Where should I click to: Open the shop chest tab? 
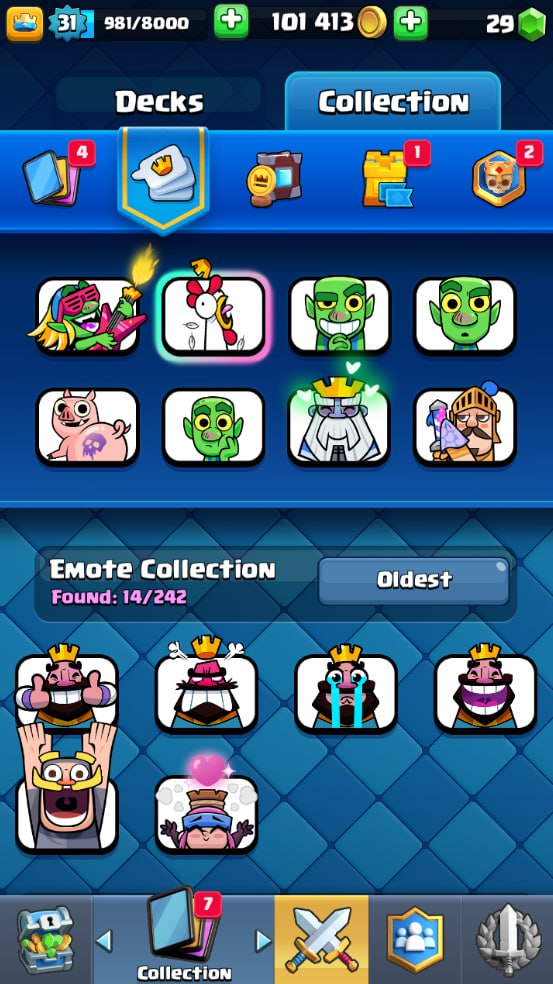(x=46, y=939)
